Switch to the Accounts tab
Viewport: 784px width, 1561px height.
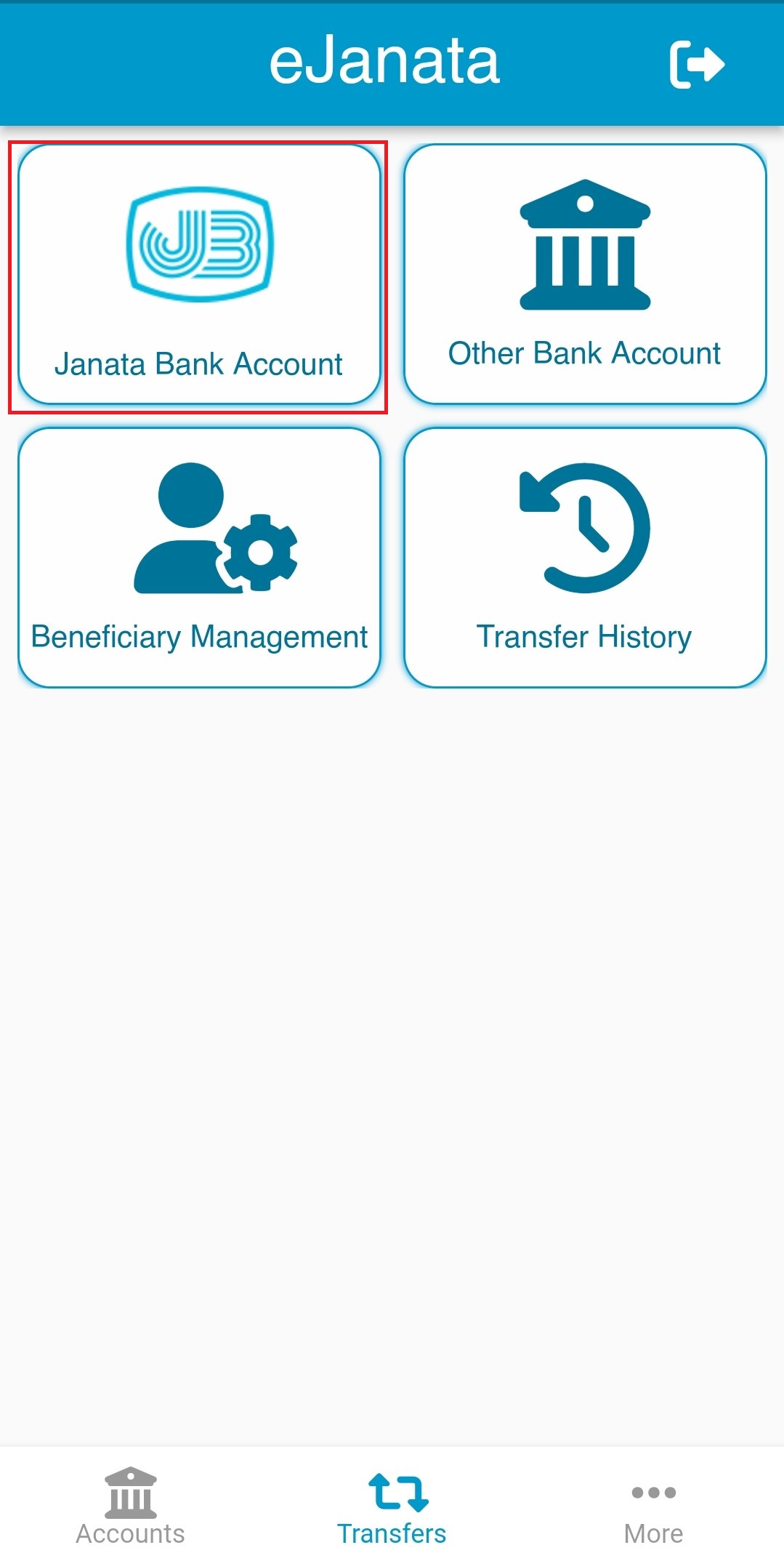coord(131,1505)
